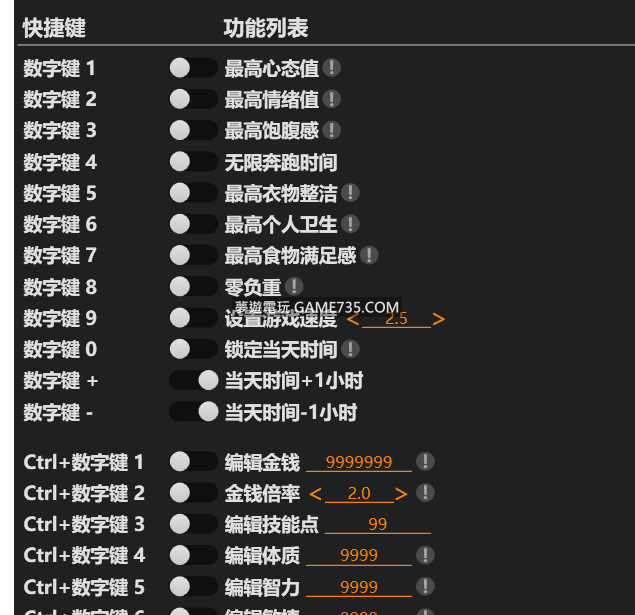The image size is (635, 615).
Task: Toggle 最高食物满足感 switch
Action: (x=193, y=255)
